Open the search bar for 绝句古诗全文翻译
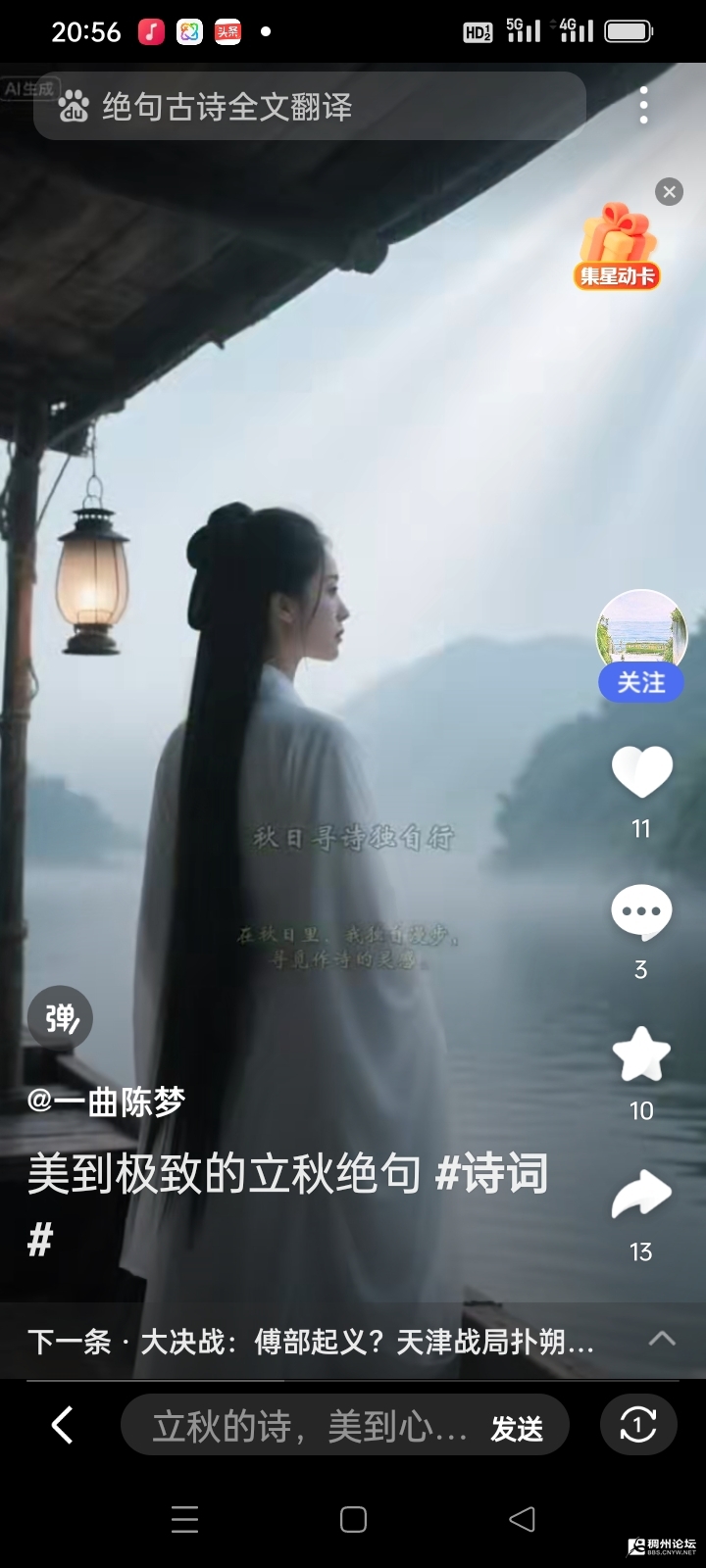The width and height of the screenshot is (706, 1568). pyautogui.click(x=294, y=106)
